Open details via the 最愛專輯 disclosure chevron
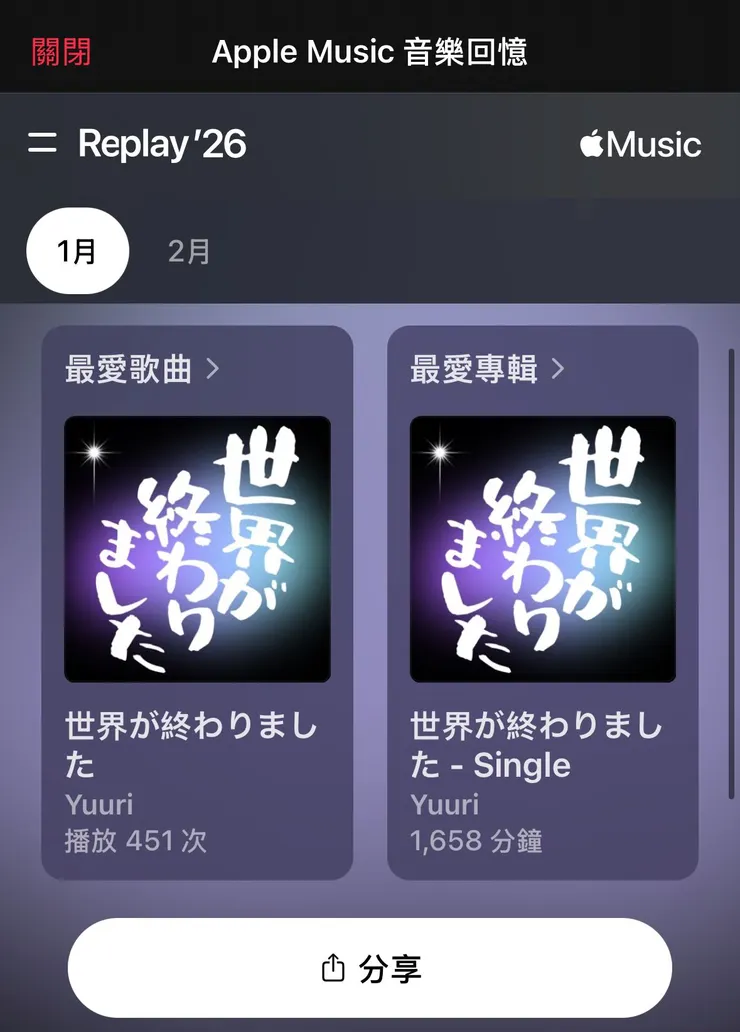The width and height of the screenshot is (740, 1032). pos(558,369)
